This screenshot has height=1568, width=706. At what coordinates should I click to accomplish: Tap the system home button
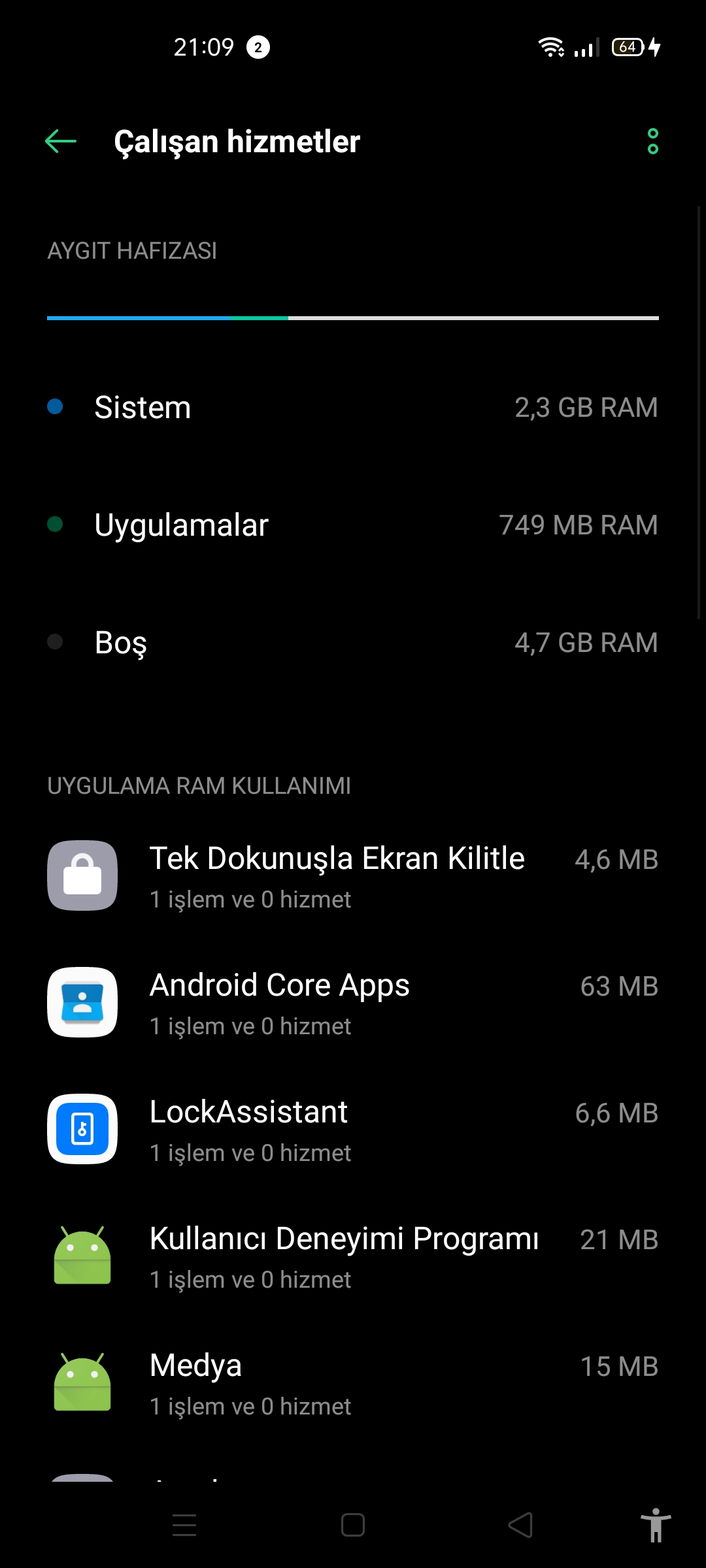(353, 1525)
